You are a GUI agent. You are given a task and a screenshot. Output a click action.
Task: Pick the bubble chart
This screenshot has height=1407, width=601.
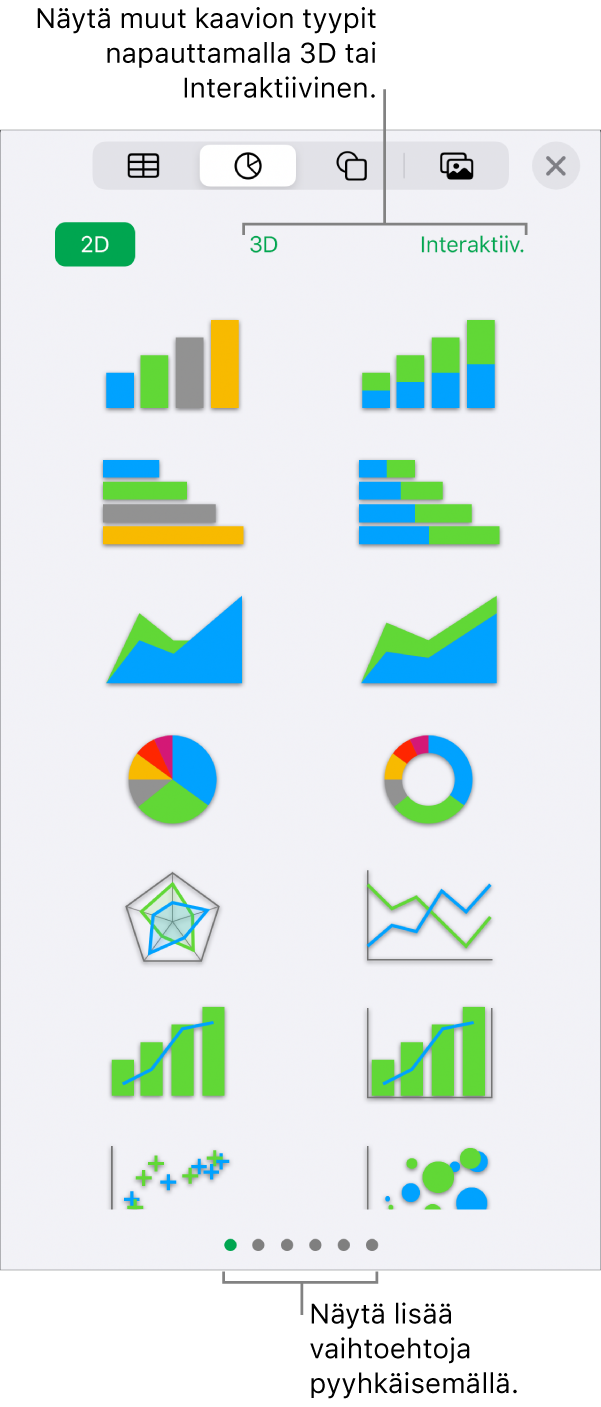pos(428,1178)
